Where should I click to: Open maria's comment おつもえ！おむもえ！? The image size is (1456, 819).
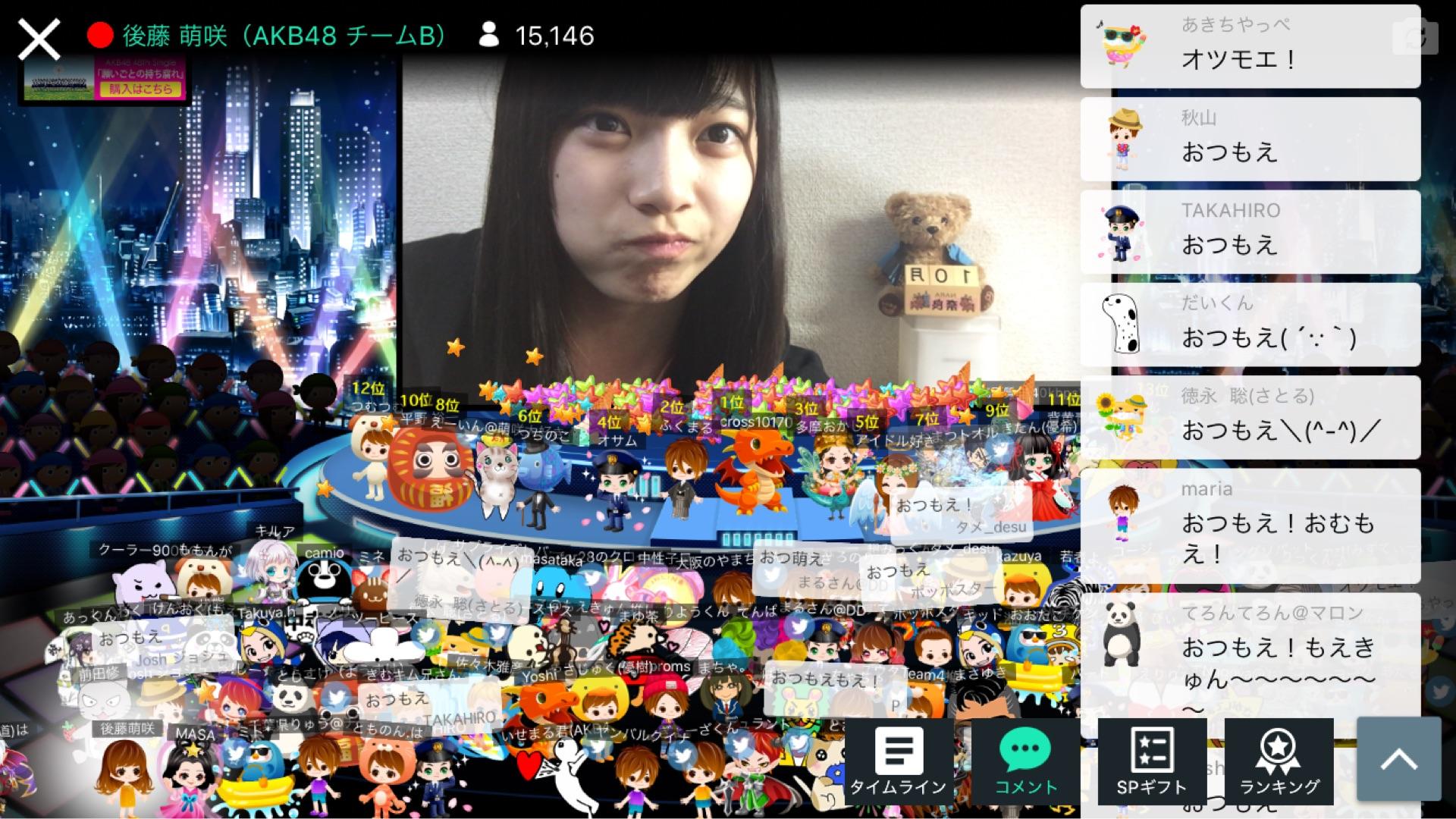1250,526
